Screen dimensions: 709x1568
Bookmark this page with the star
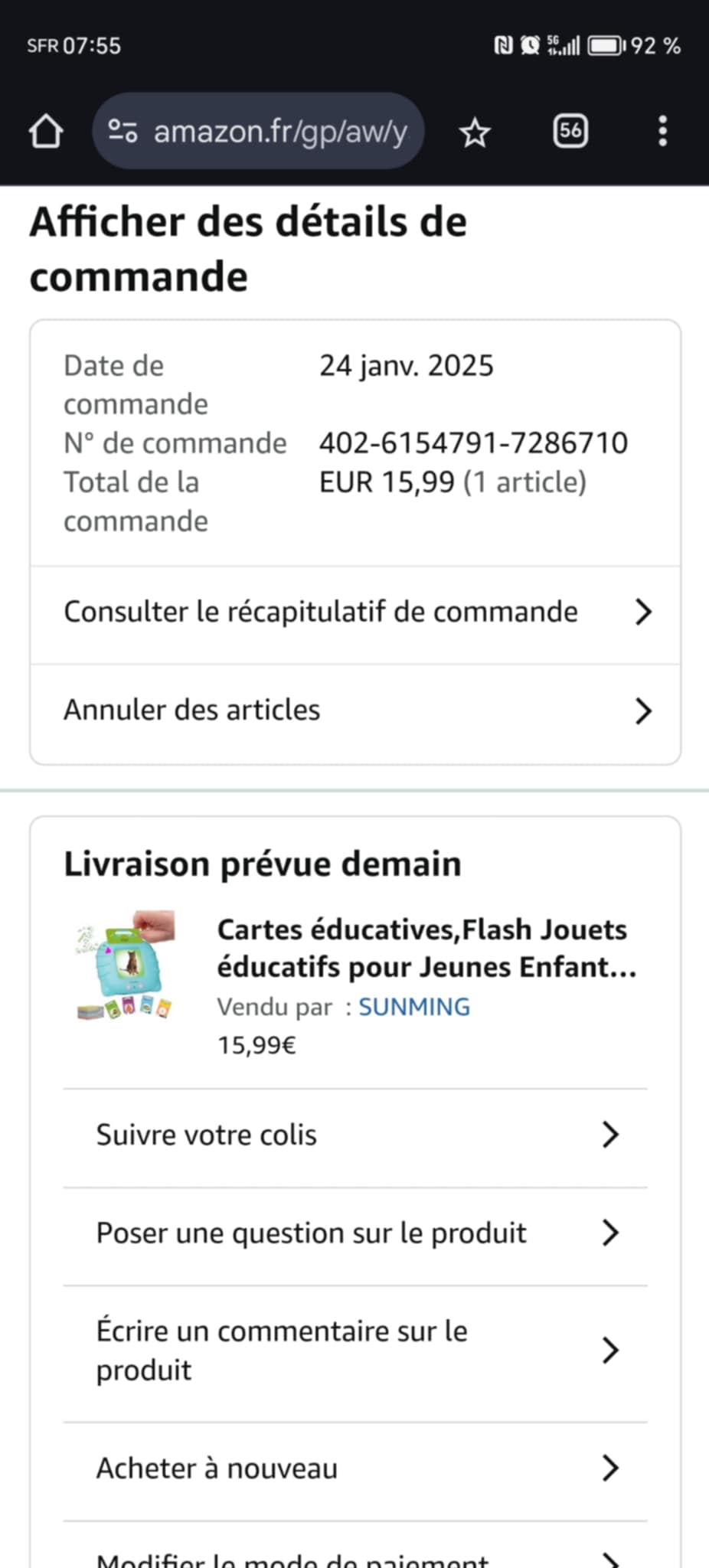point(475,133)
